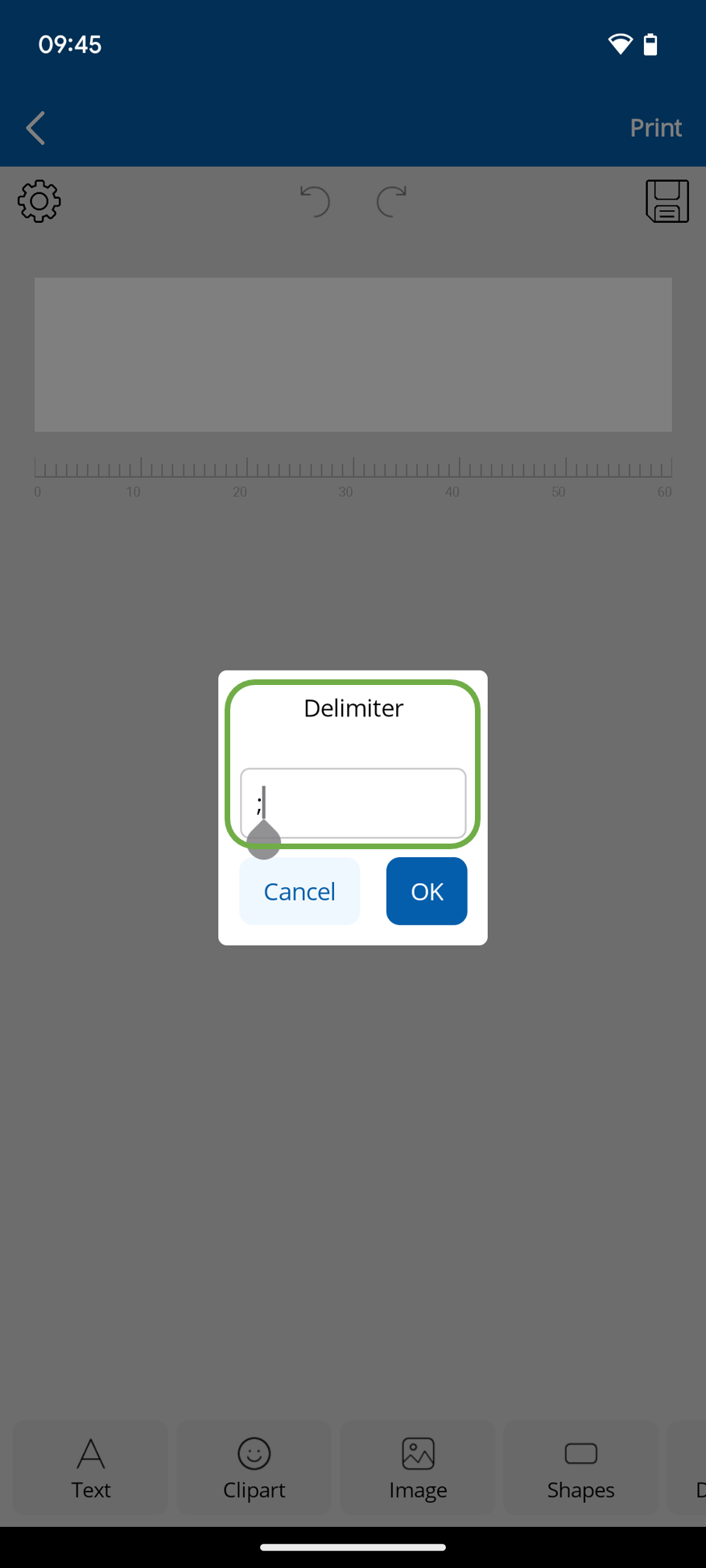This screenshot has height=1568, width=706.
Task: Confirm the delimiter with OK
Action: (427, 891)
